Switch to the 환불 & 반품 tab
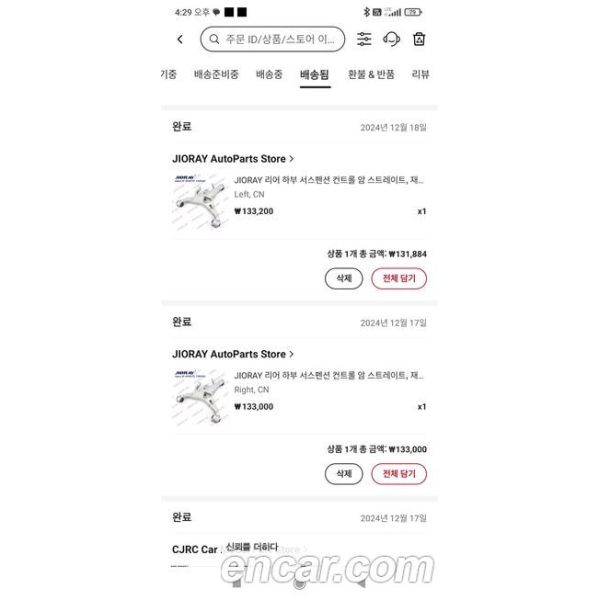Image resolution: width=600 pixels, height=600 pixels. click(371, 75)
